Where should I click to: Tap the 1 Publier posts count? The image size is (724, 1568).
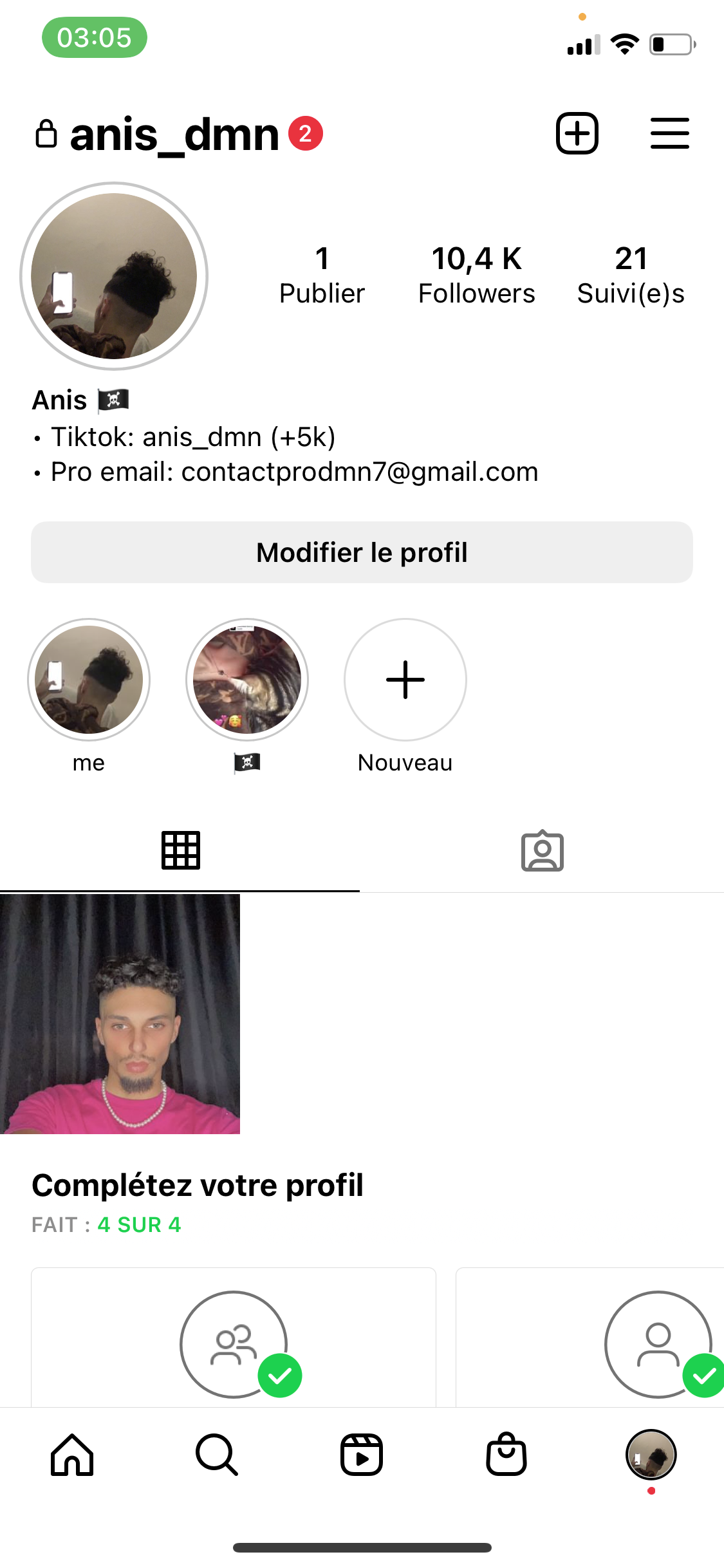click(322, 275)
